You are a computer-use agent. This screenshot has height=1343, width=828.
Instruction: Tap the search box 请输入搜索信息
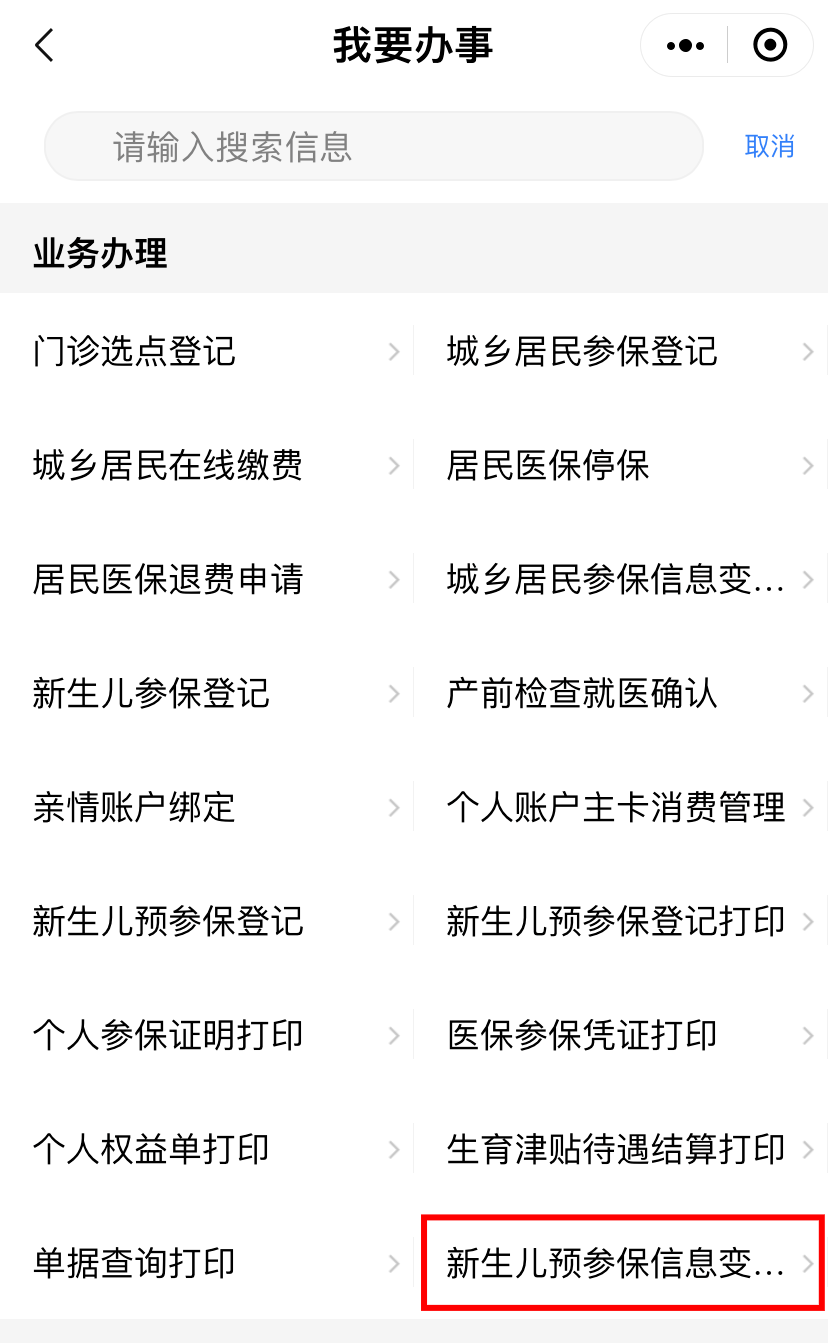click(x=373, y=147)
